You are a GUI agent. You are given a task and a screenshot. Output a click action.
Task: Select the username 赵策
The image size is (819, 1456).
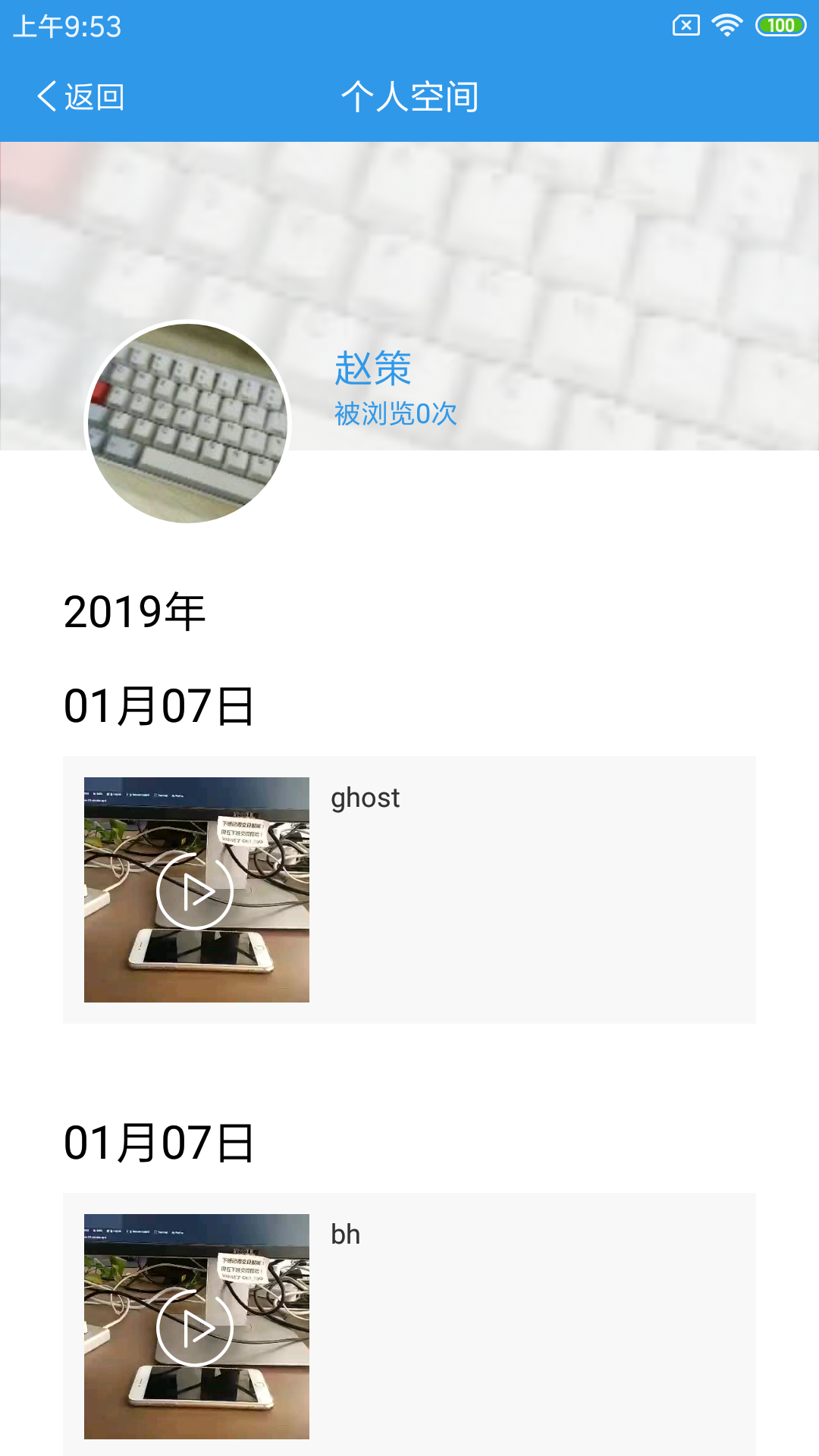pyautogui.click(x=371, y=369)
